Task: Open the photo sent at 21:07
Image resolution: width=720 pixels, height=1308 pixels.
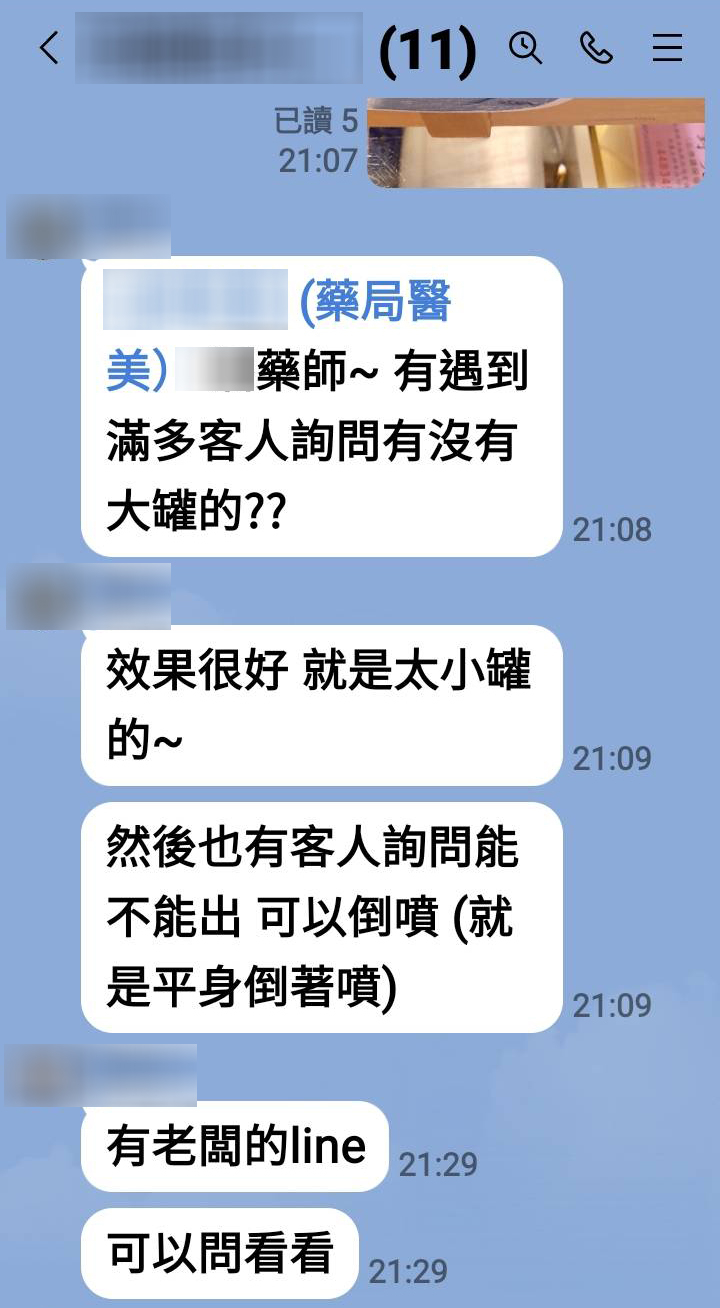Action: (x=536, y=143)
